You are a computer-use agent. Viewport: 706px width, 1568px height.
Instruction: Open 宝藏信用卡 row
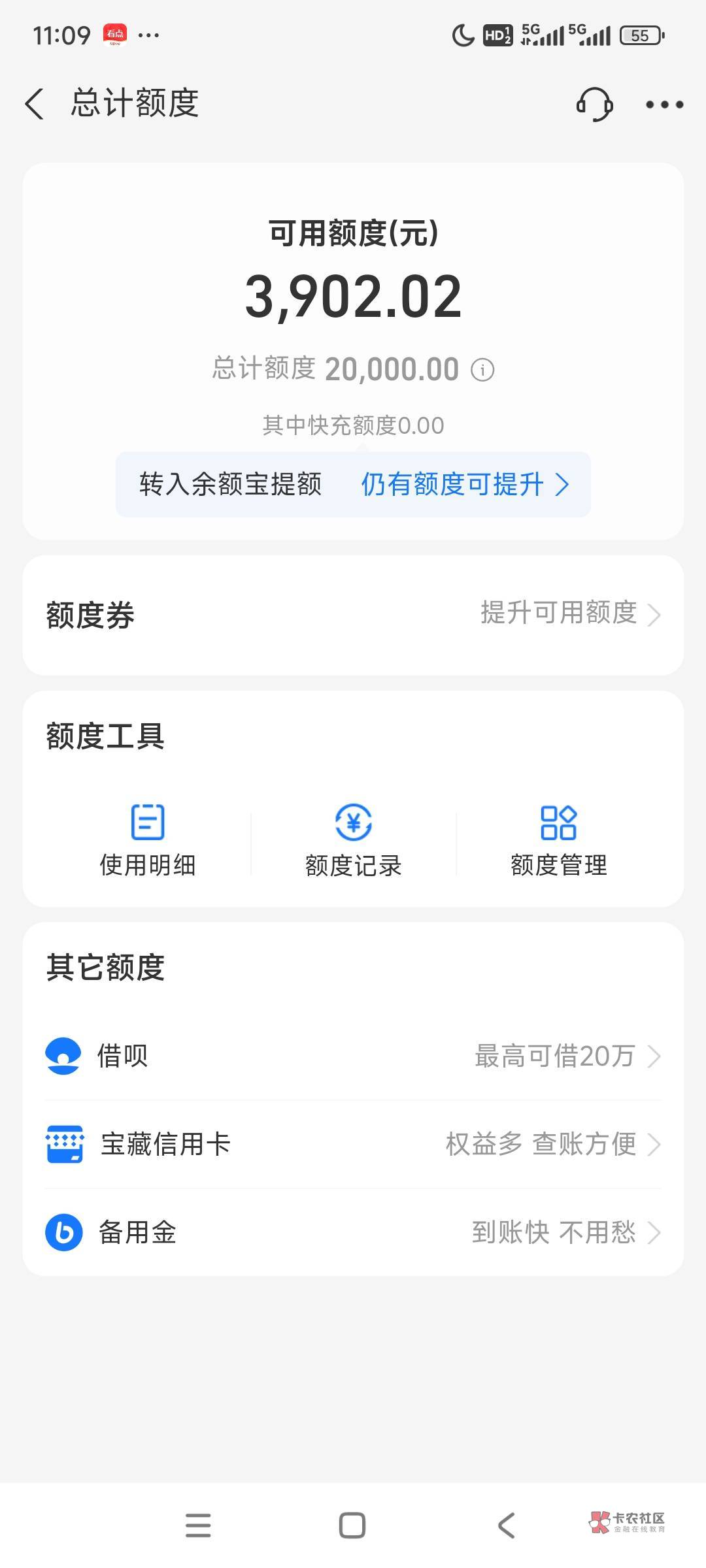point(353,1144)
